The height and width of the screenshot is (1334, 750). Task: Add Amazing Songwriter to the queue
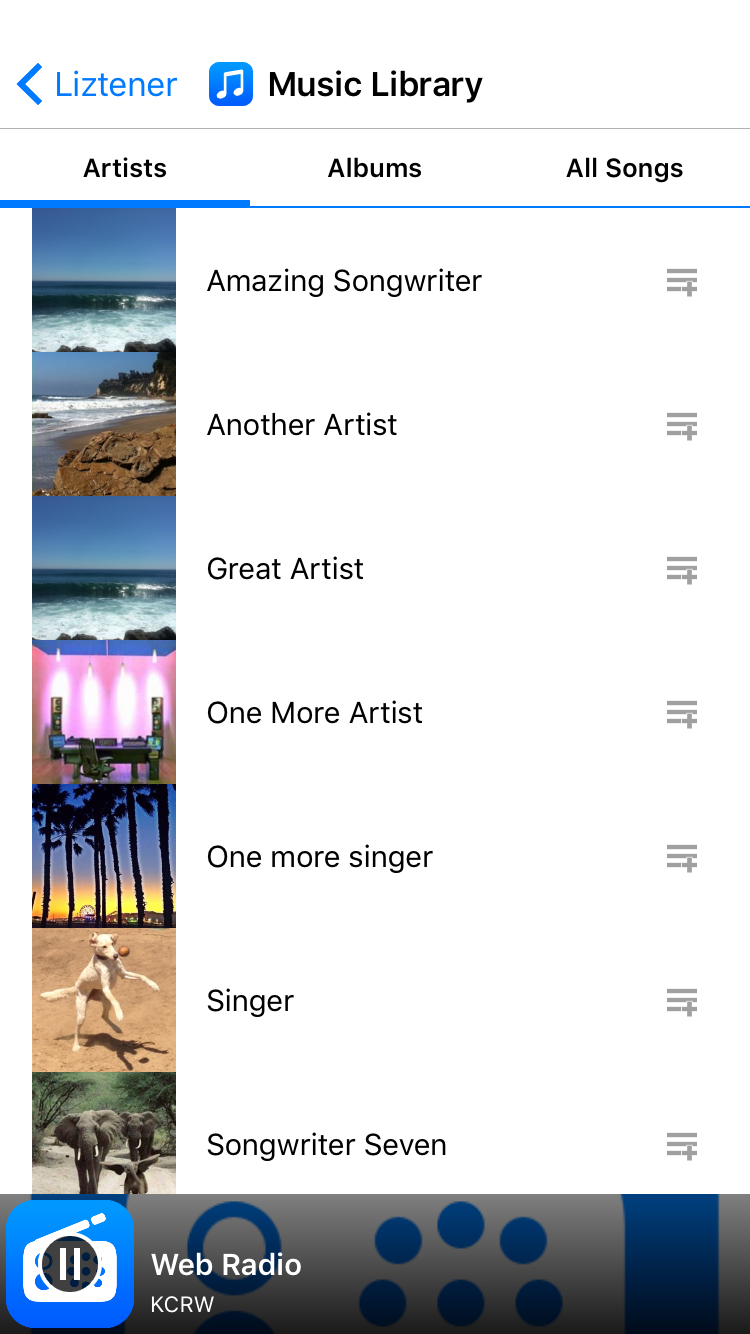click(x=682, y=282)
